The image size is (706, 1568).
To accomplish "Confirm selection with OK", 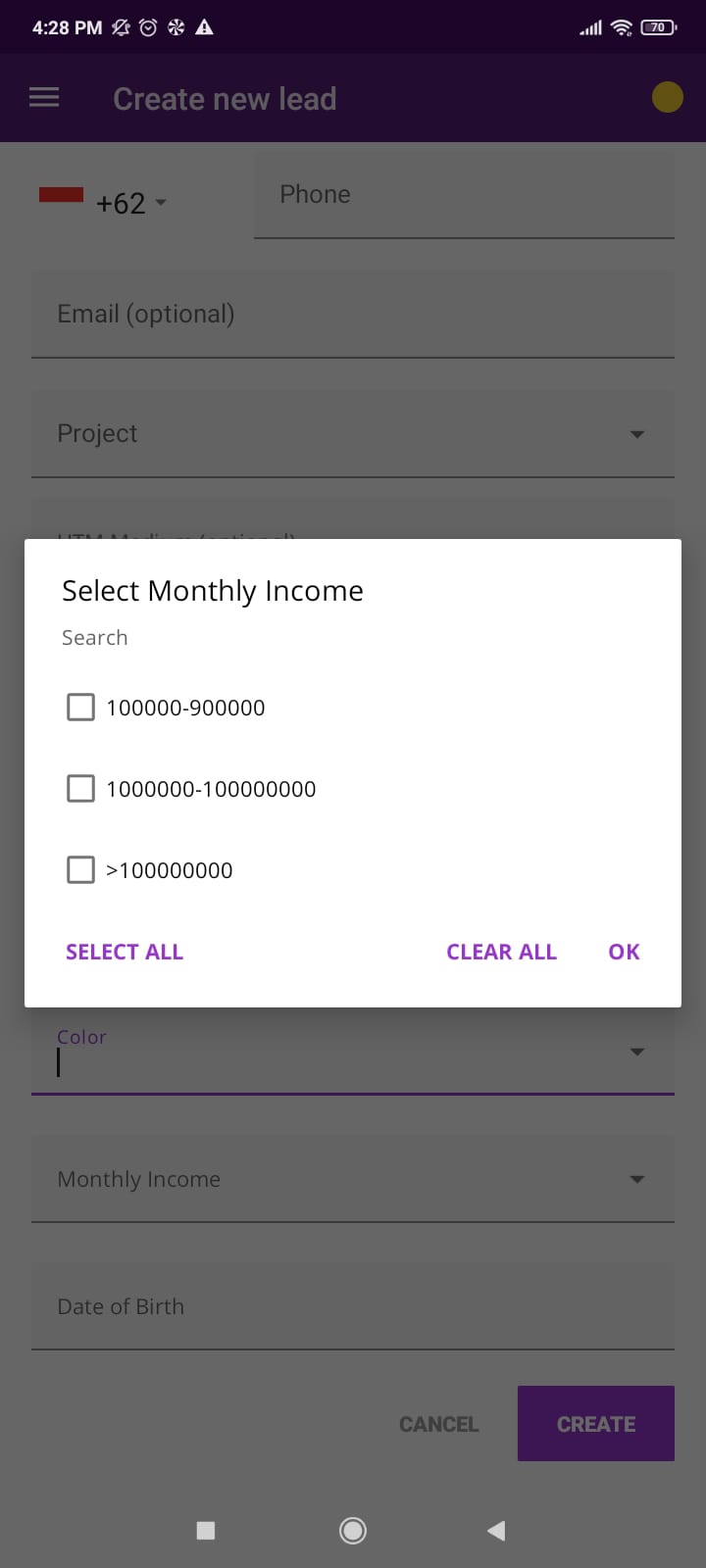I will 624,952.
